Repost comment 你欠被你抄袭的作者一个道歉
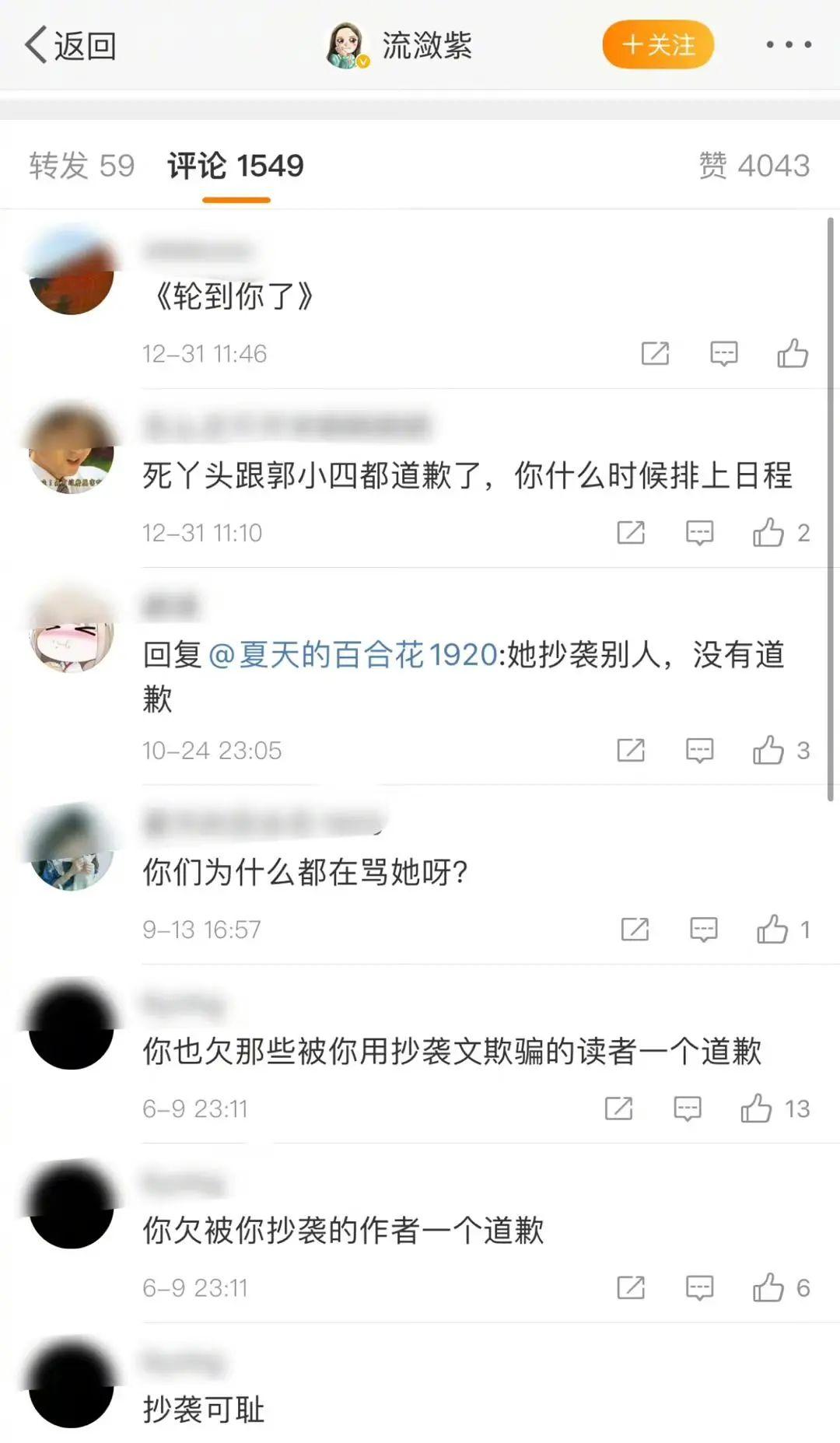 pyautogui.click(x=630, y=1287)
